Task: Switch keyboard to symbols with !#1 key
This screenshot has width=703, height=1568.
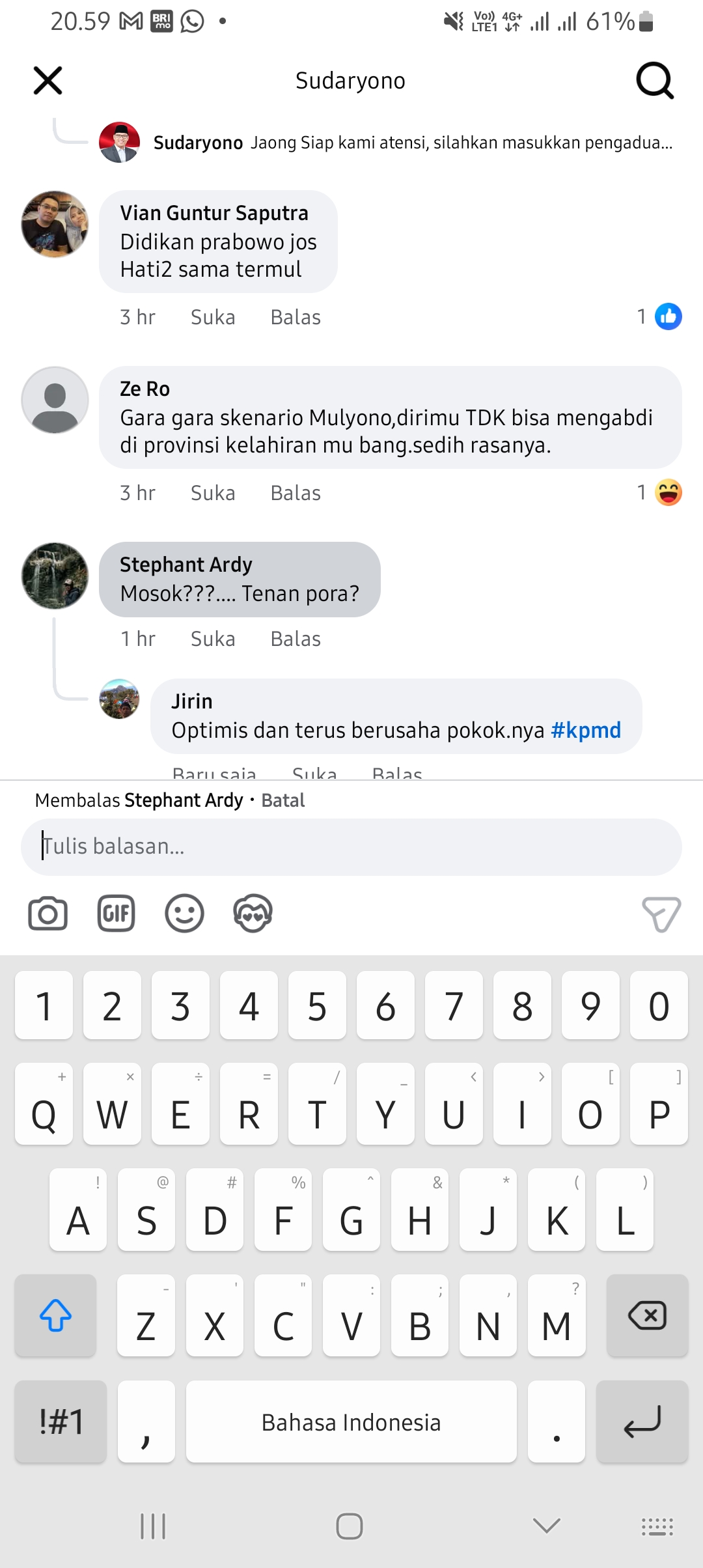Action: [x=61, y=1421]
